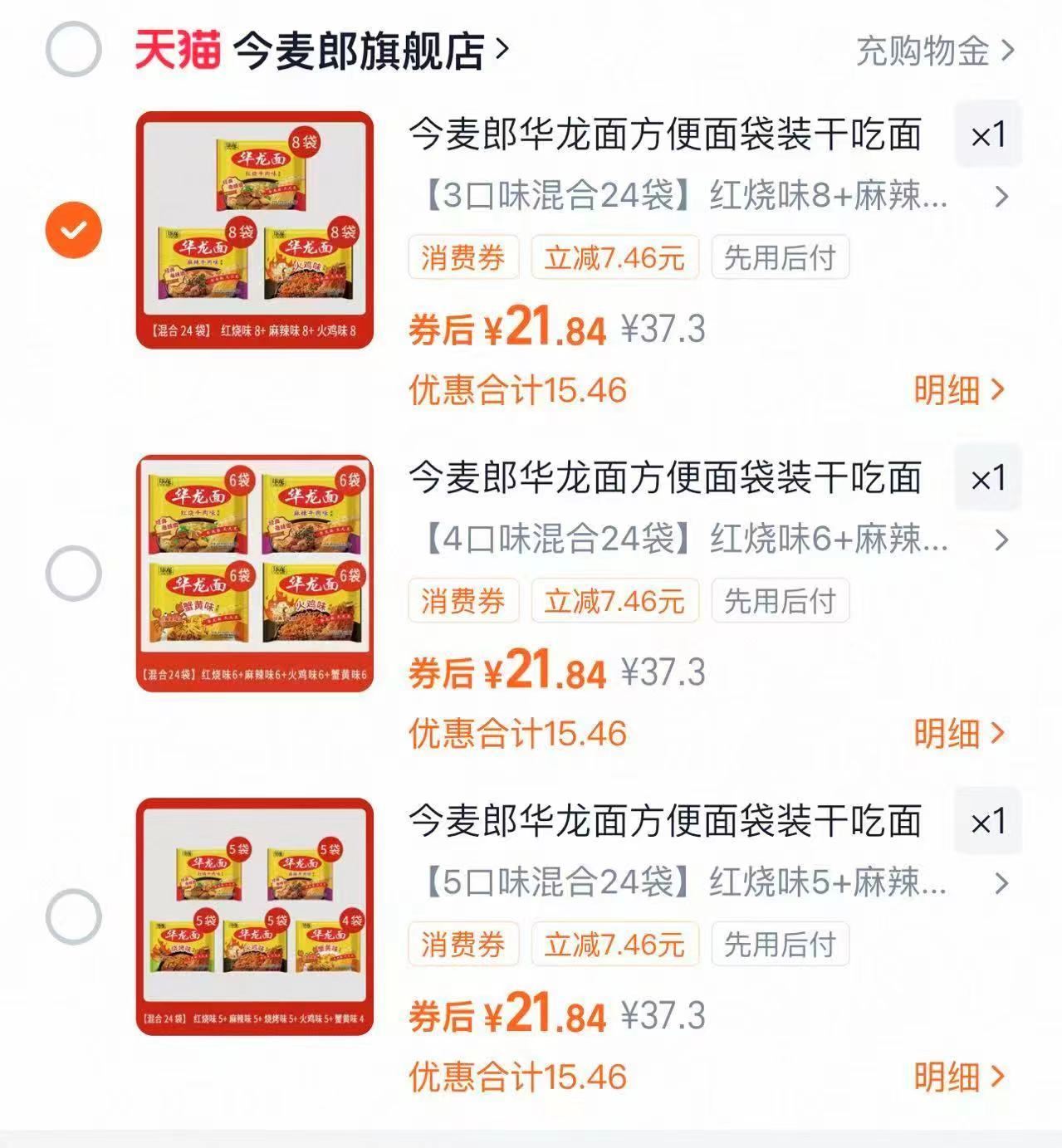Click the first product's ×1 quantity
This screenshot has height=1148, width=1062.
point(988,134)
